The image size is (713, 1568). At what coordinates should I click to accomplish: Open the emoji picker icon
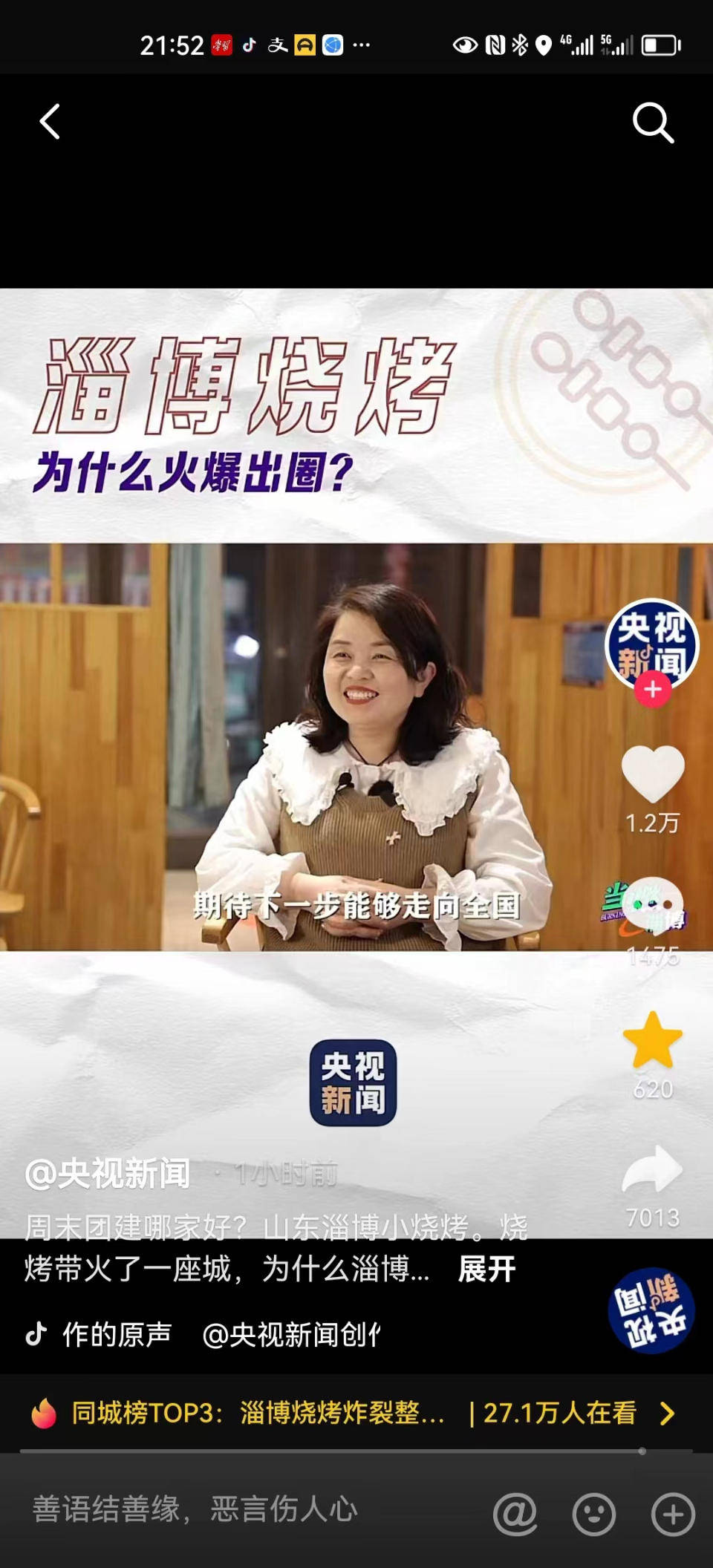pyautogui.click(x=593, y=1513)
